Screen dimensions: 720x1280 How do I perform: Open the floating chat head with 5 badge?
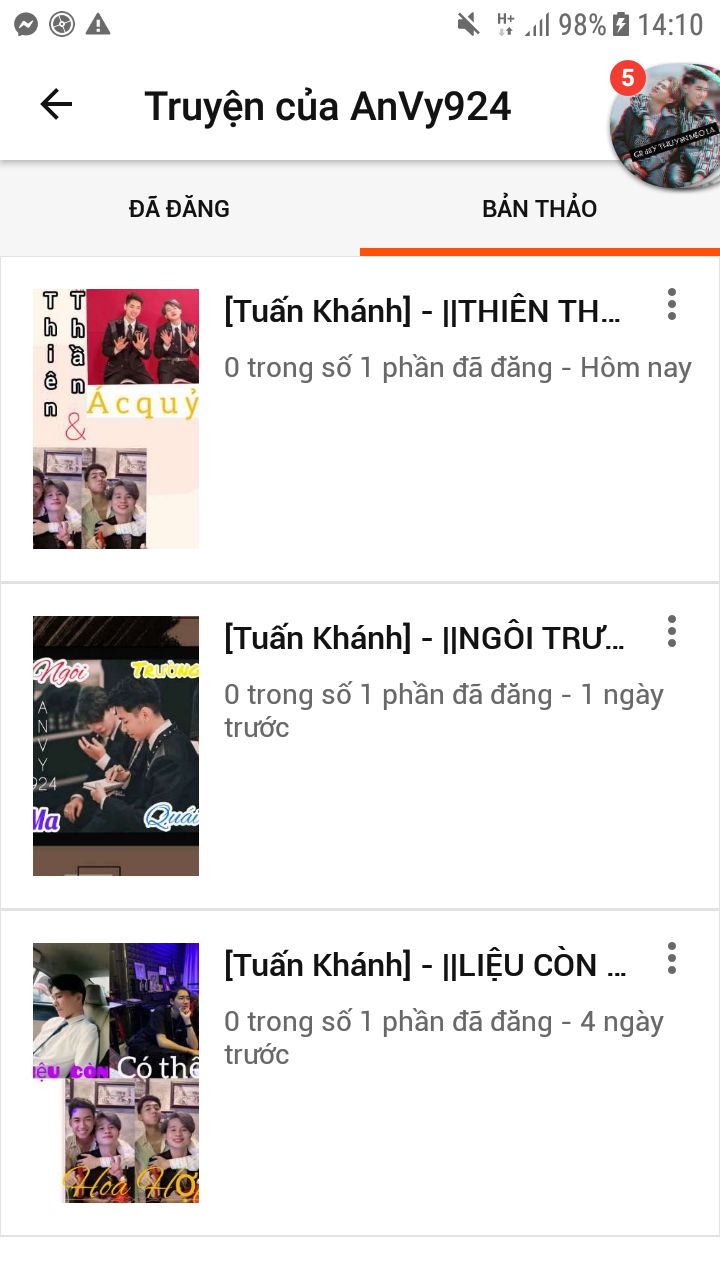click(665, 125)
